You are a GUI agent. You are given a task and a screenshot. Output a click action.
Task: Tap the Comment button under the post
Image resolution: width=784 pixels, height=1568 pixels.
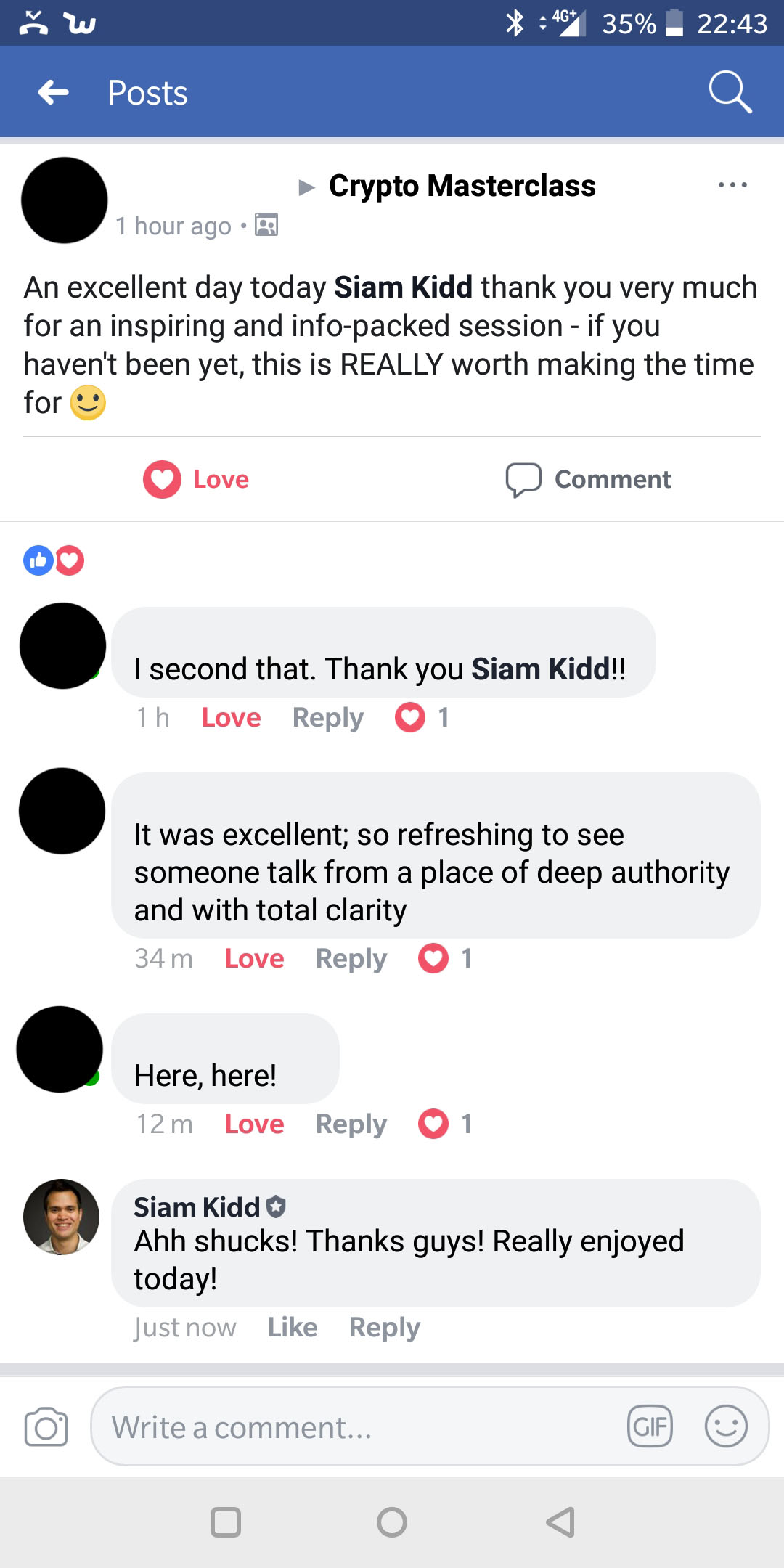[589, 479]
